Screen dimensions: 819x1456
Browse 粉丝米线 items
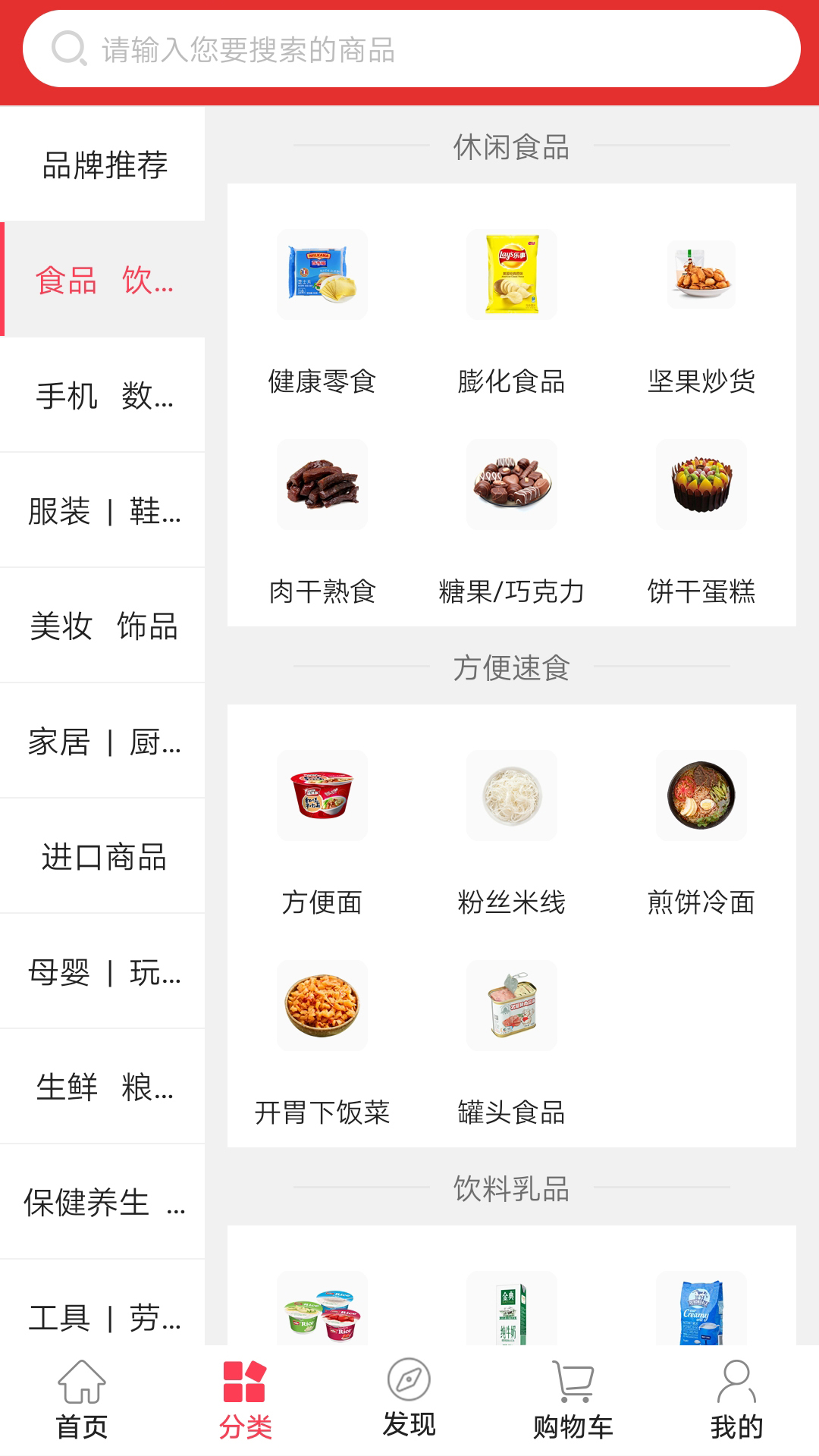coord(512,832)
